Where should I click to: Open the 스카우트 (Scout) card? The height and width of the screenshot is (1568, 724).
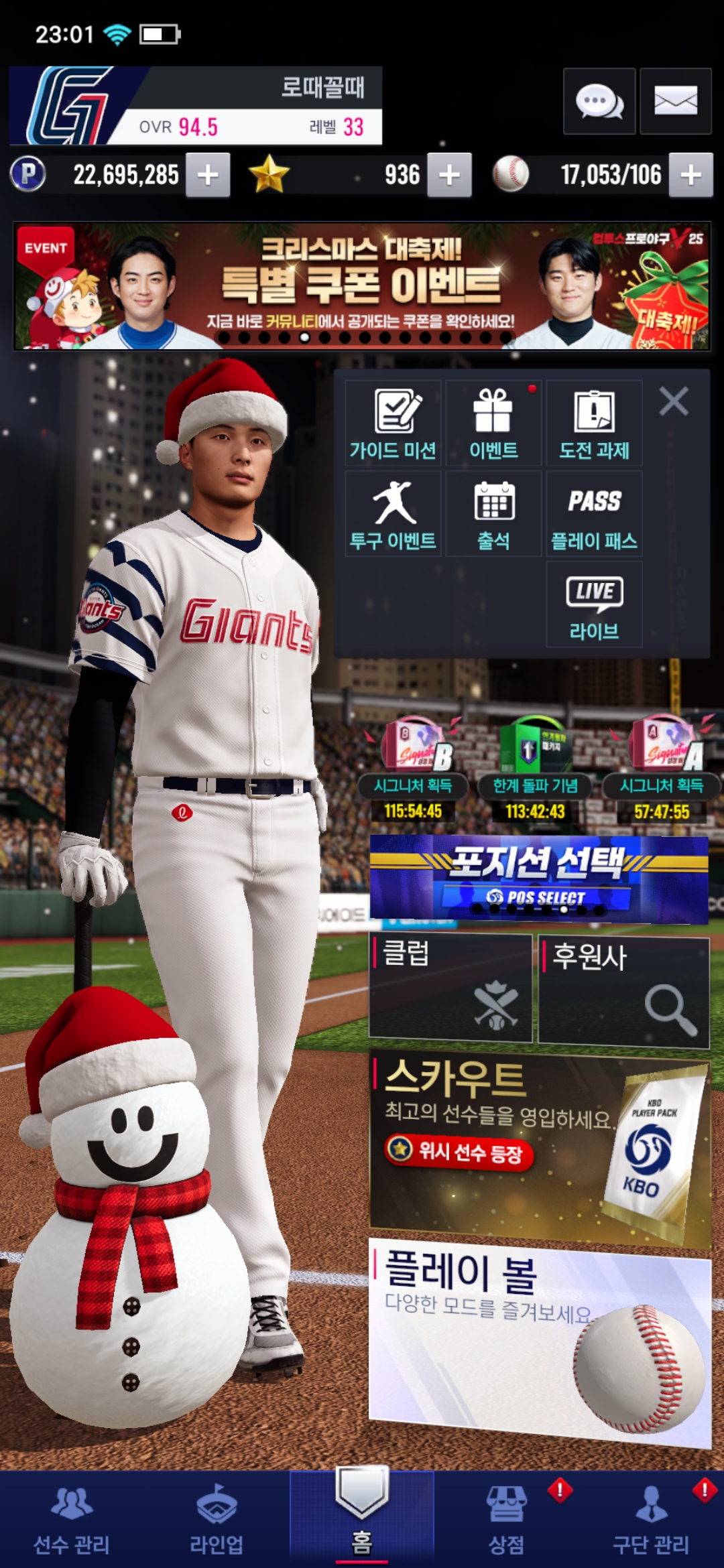pos(539,1145)
